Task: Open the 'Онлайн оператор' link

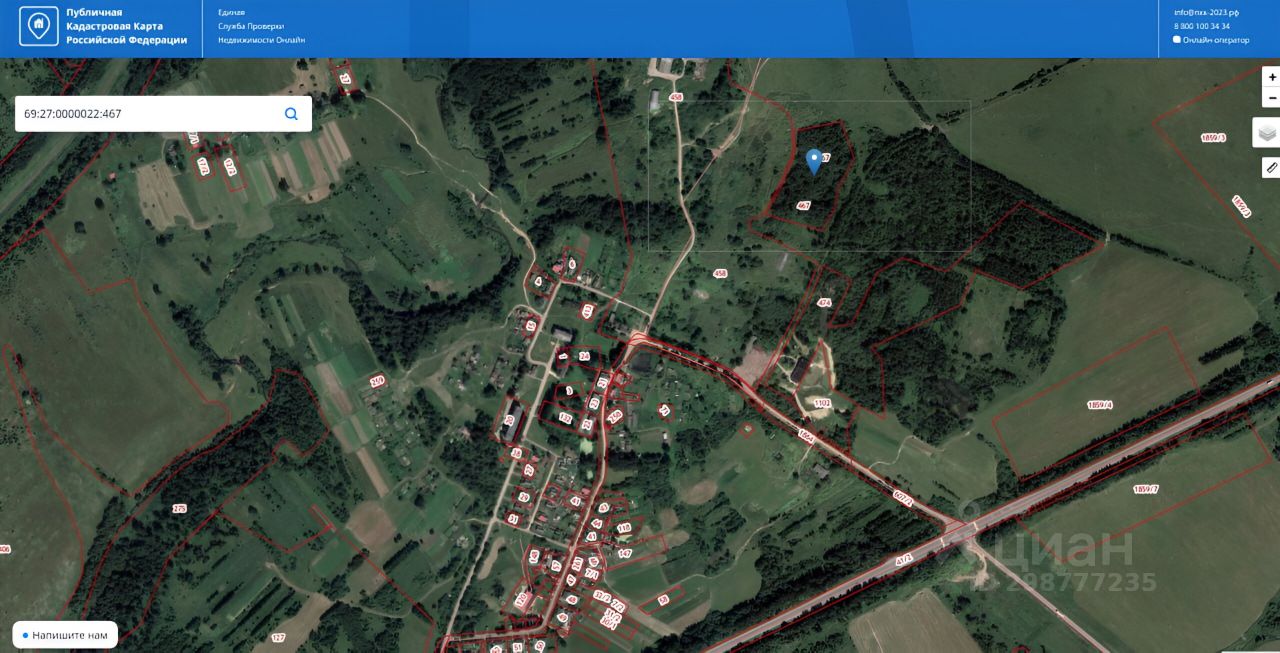Action: click(x=1214, y=40)
